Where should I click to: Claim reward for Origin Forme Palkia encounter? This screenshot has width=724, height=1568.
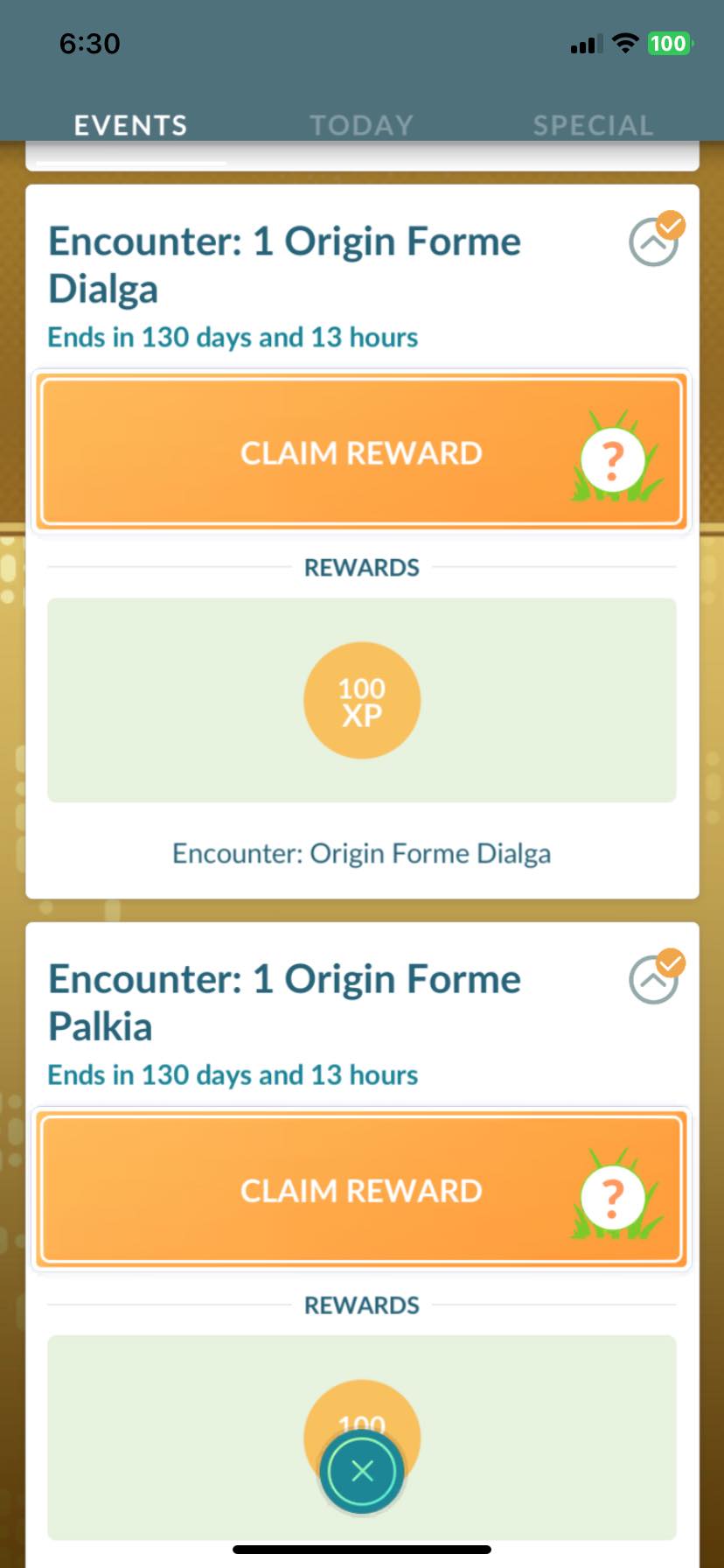[361, 1190]
